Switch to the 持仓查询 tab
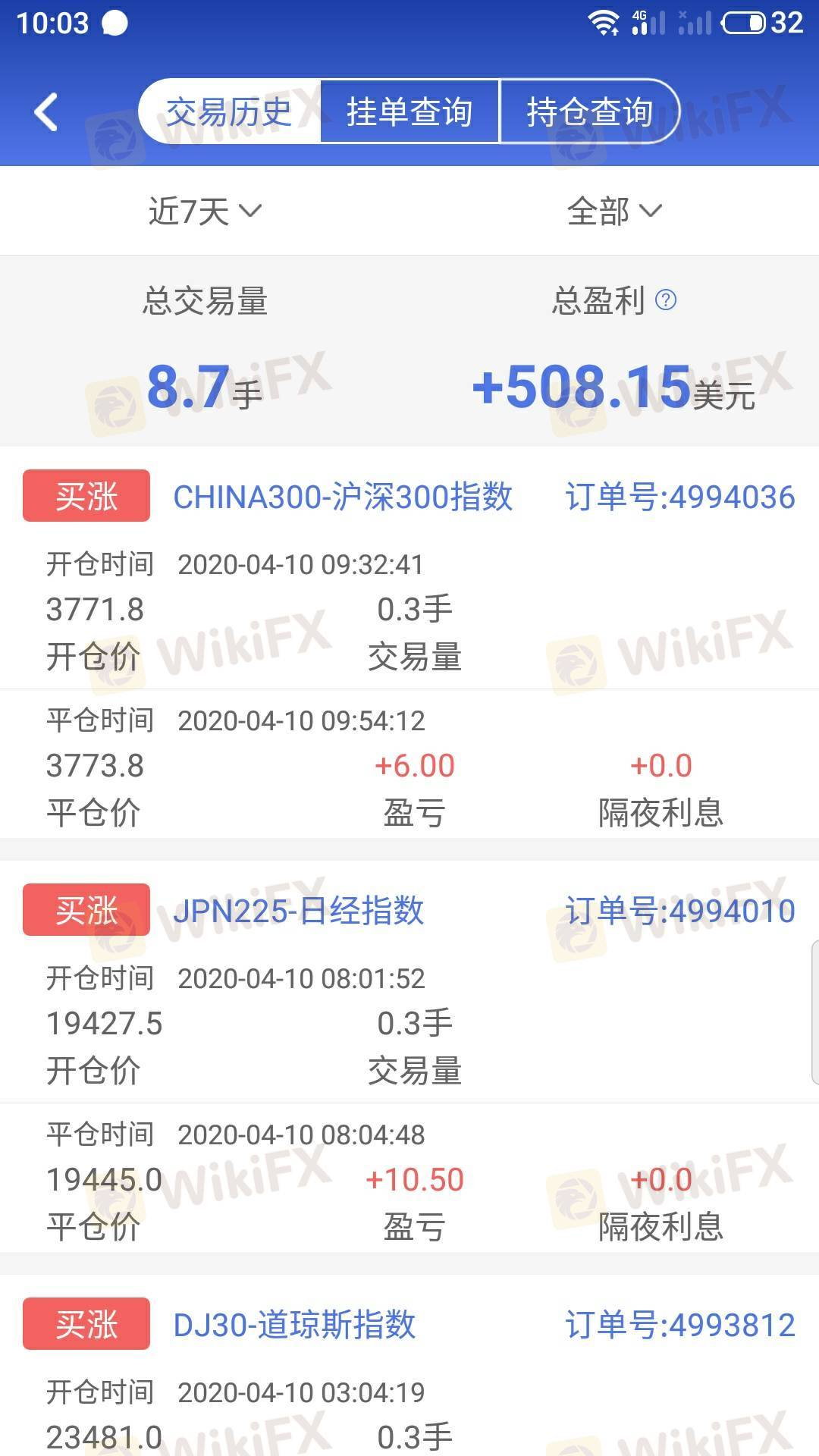 tap(590, 112)
